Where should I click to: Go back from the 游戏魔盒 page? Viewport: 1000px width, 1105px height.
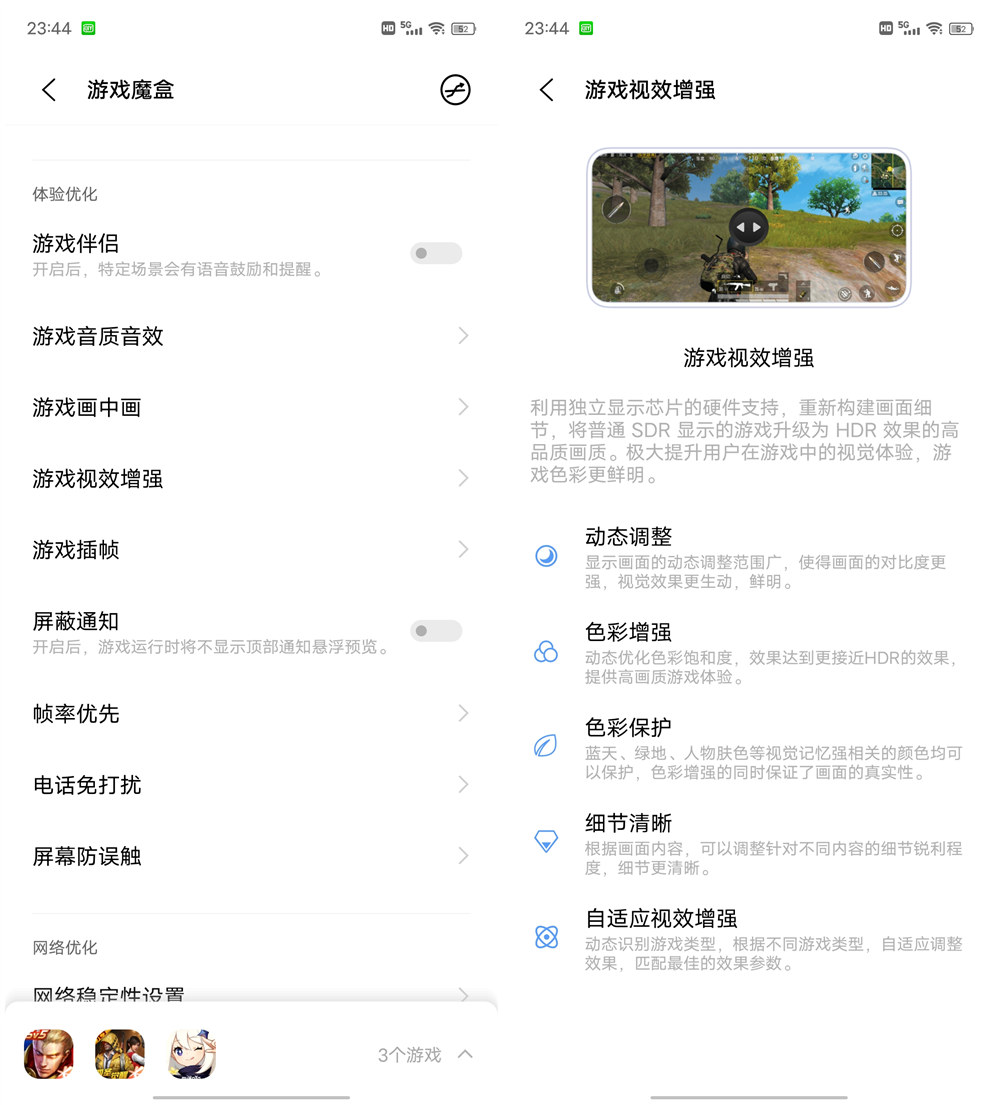point(48,89)
